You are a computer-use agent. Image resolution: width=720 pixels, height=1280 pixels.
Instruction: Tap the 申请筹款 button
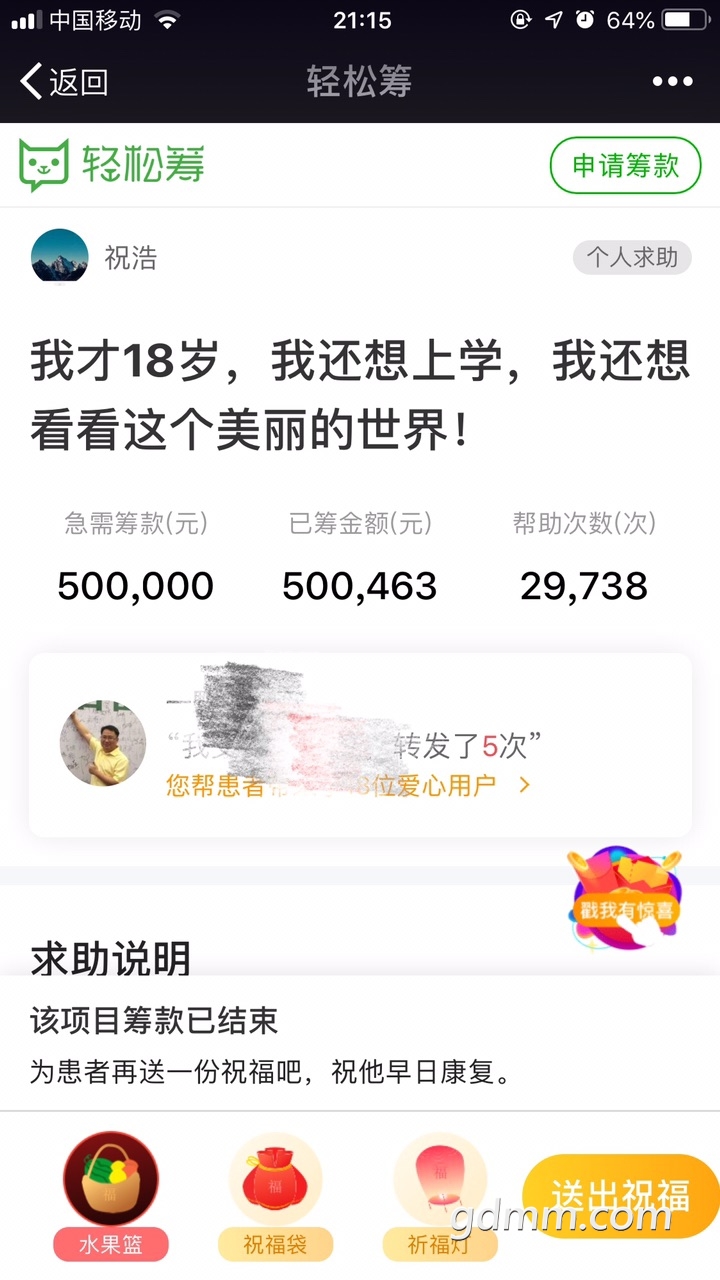point(625,165)
